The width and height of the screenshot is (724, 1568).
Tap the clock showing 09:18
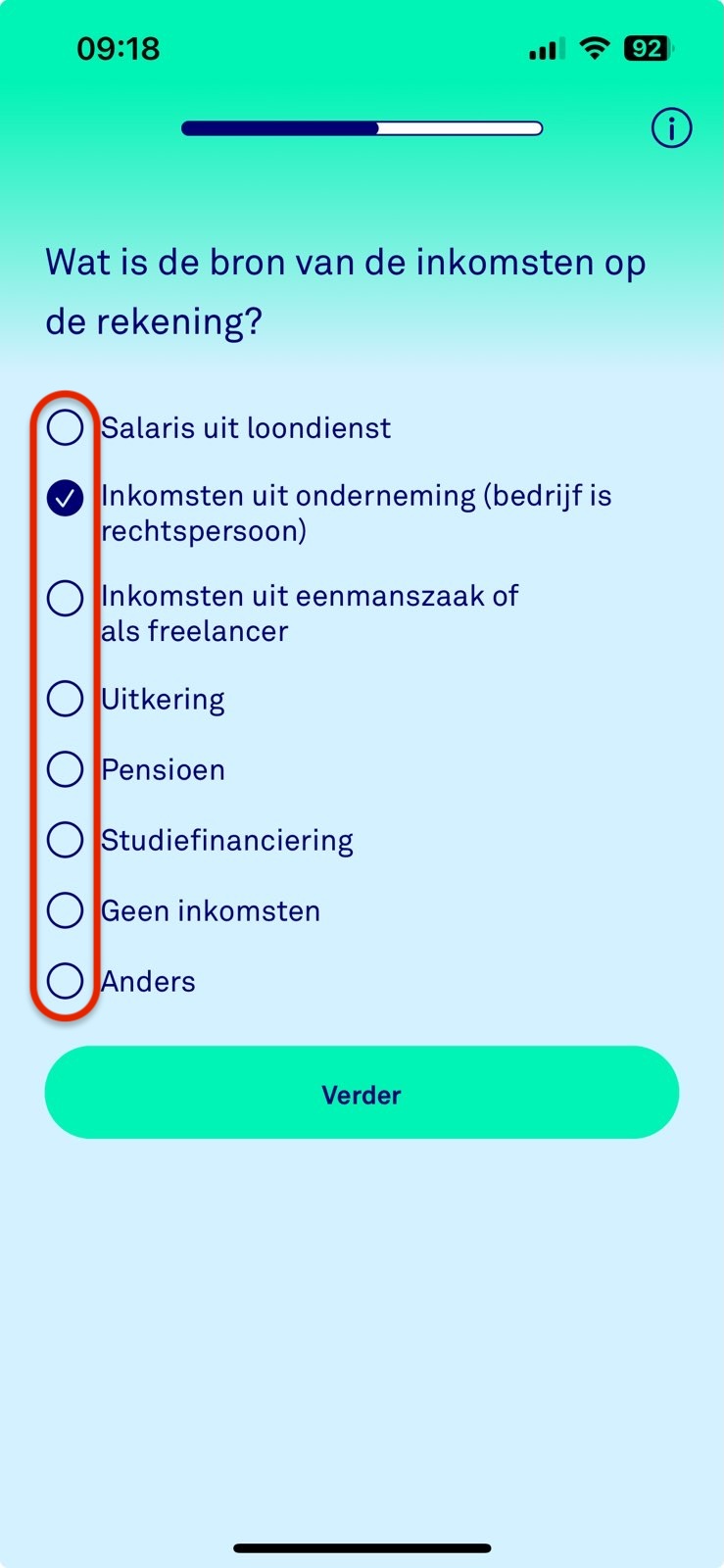tap(120, 47)
